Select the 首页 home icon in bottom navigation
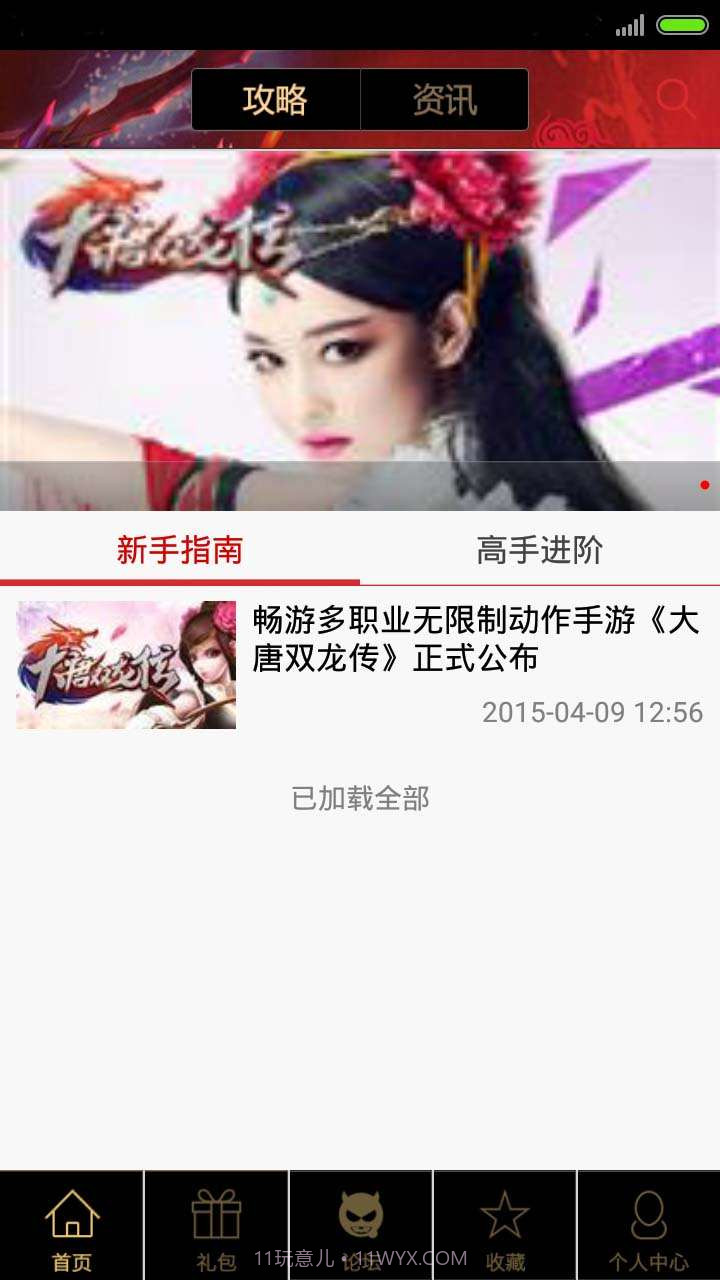 coord(71,1218)
